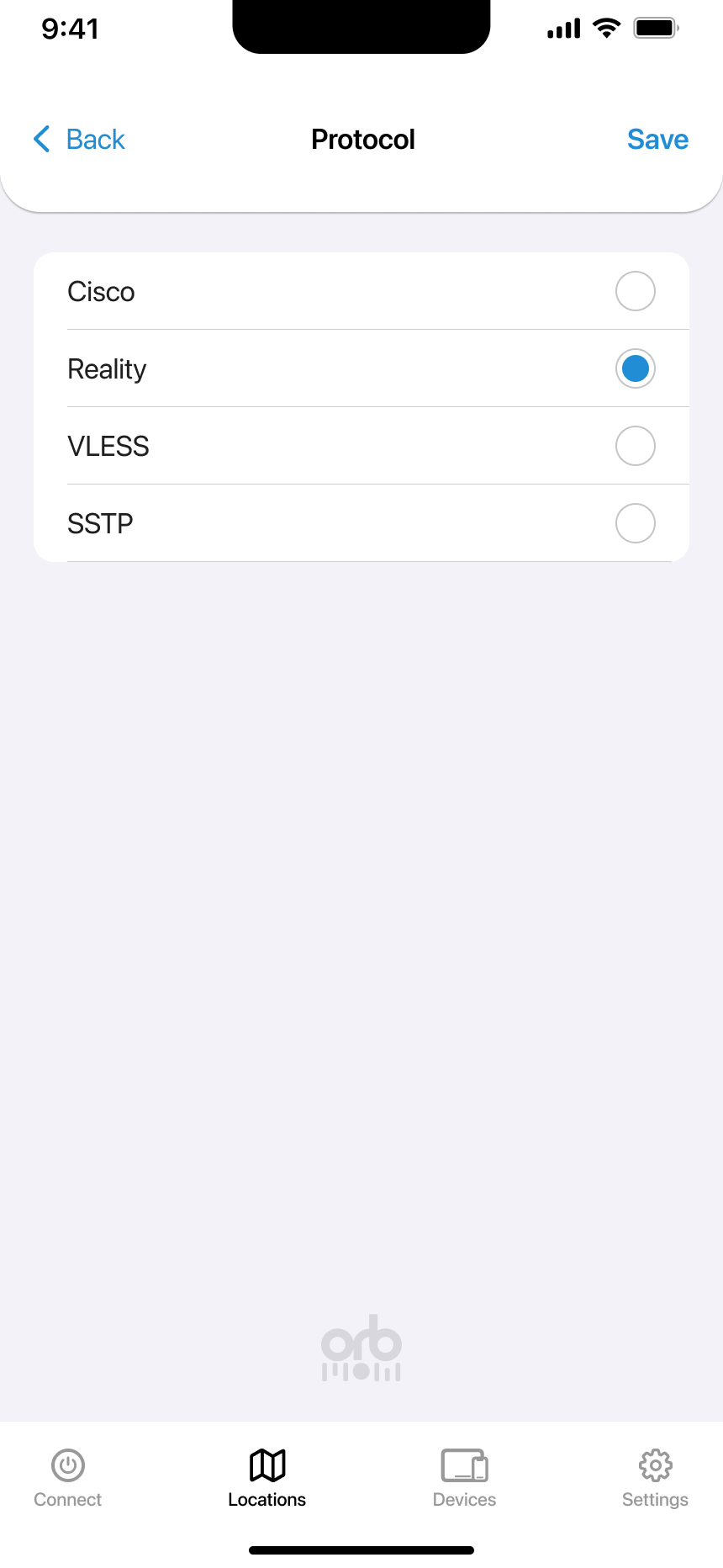Tap the Protocol title text

pos(362,139)
